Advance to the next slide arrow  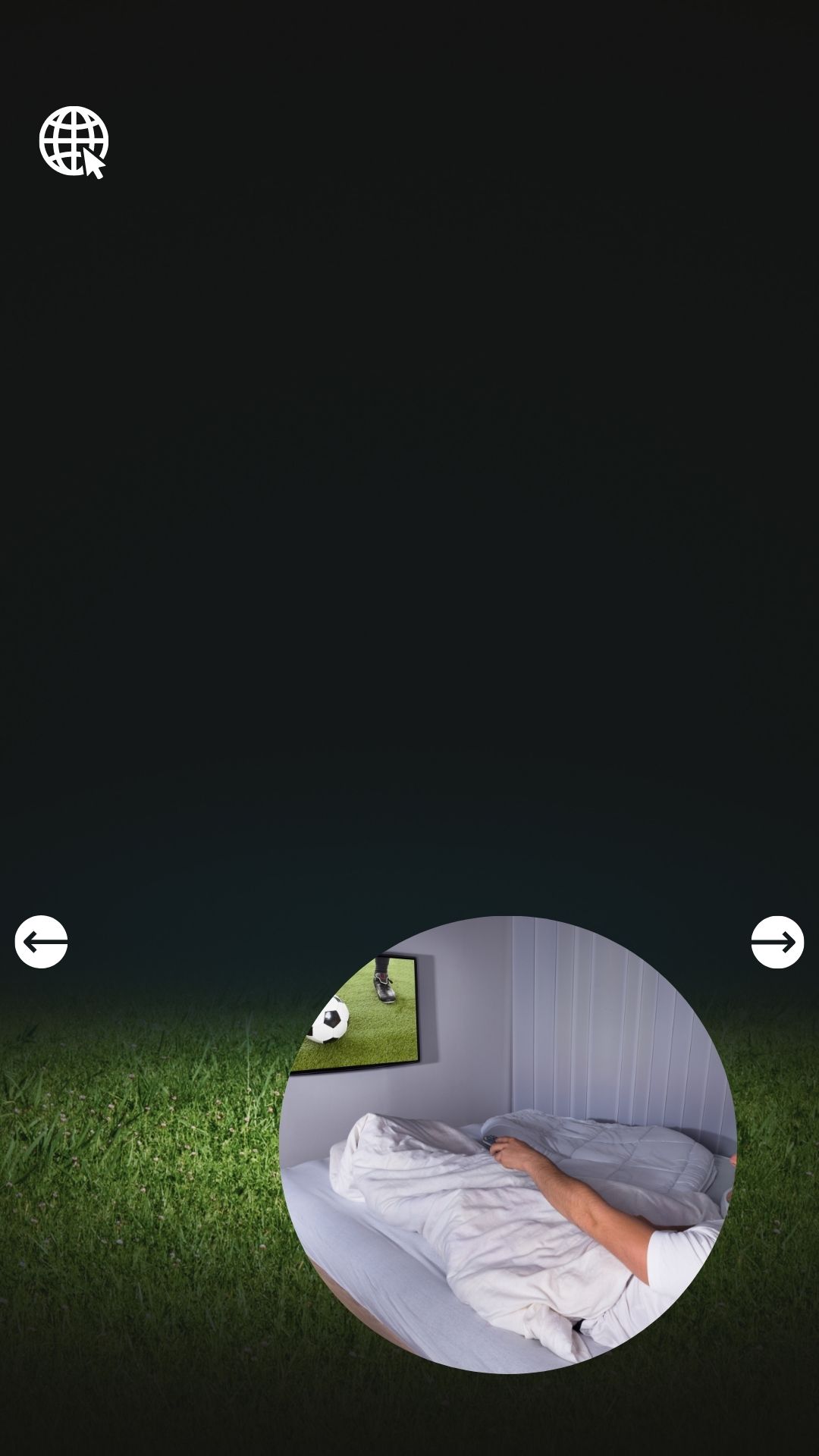(777, 942)
